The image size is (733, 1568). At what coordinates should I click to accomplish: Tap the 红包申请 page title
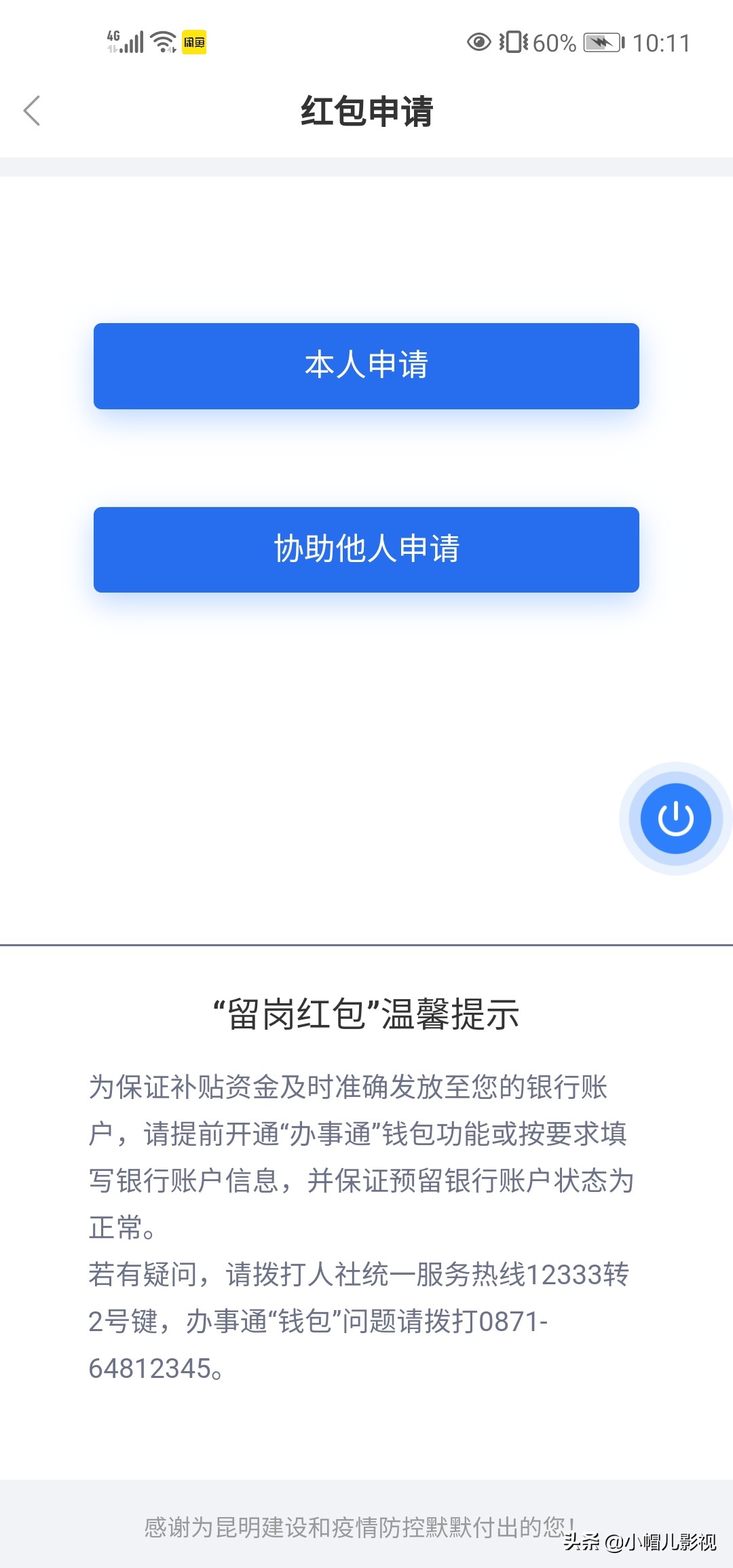click(x=366, y=112)
